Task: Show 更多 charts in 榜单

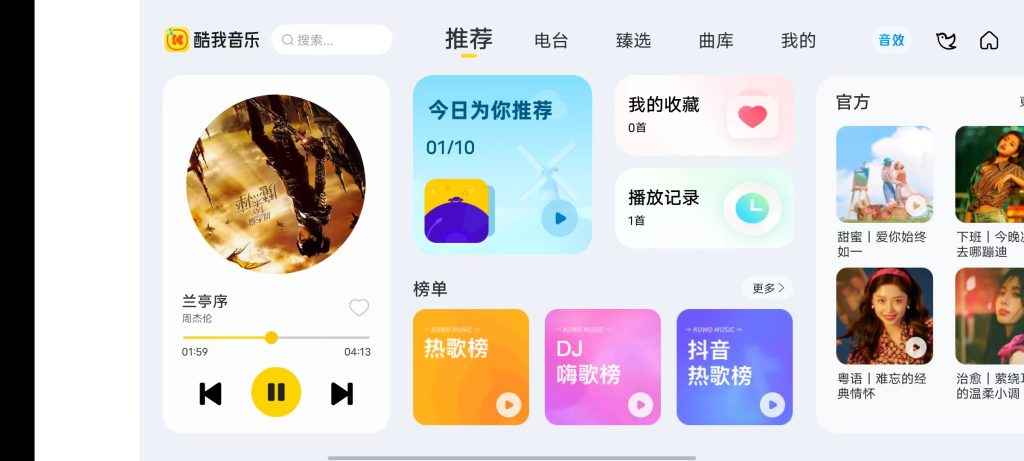Action: pos(768,288)
